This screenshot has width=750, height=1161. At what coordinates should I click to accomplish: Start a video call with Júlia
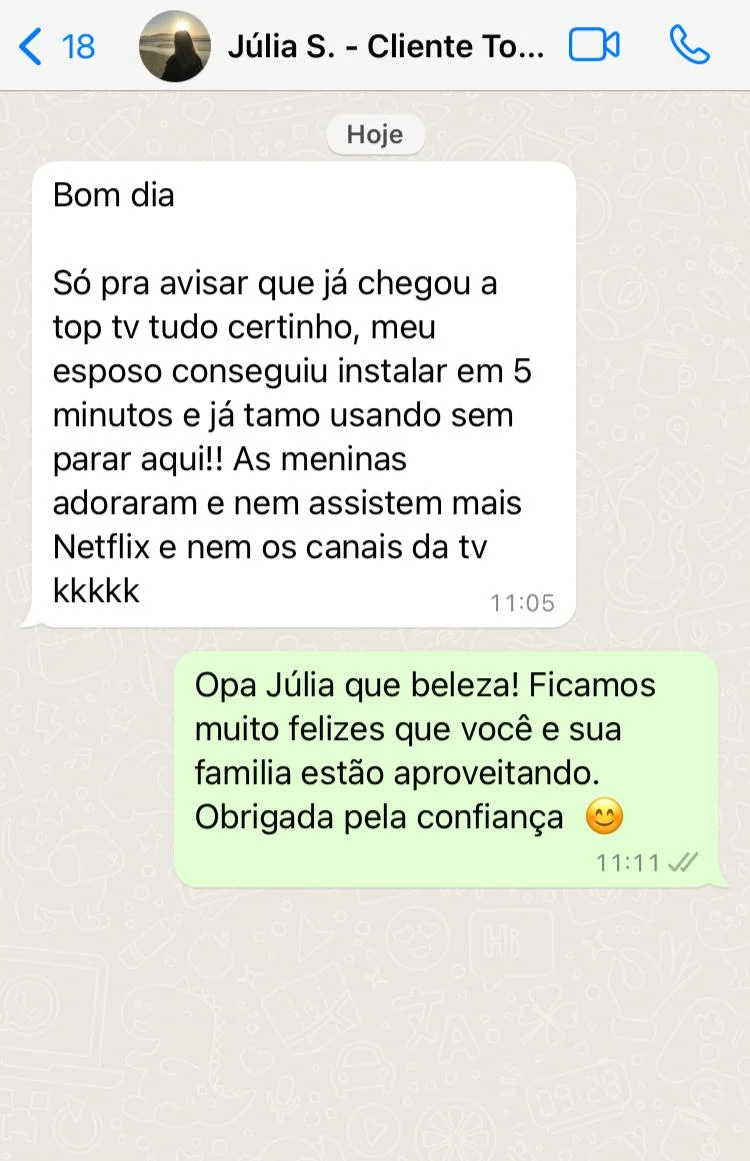point(594,46)
